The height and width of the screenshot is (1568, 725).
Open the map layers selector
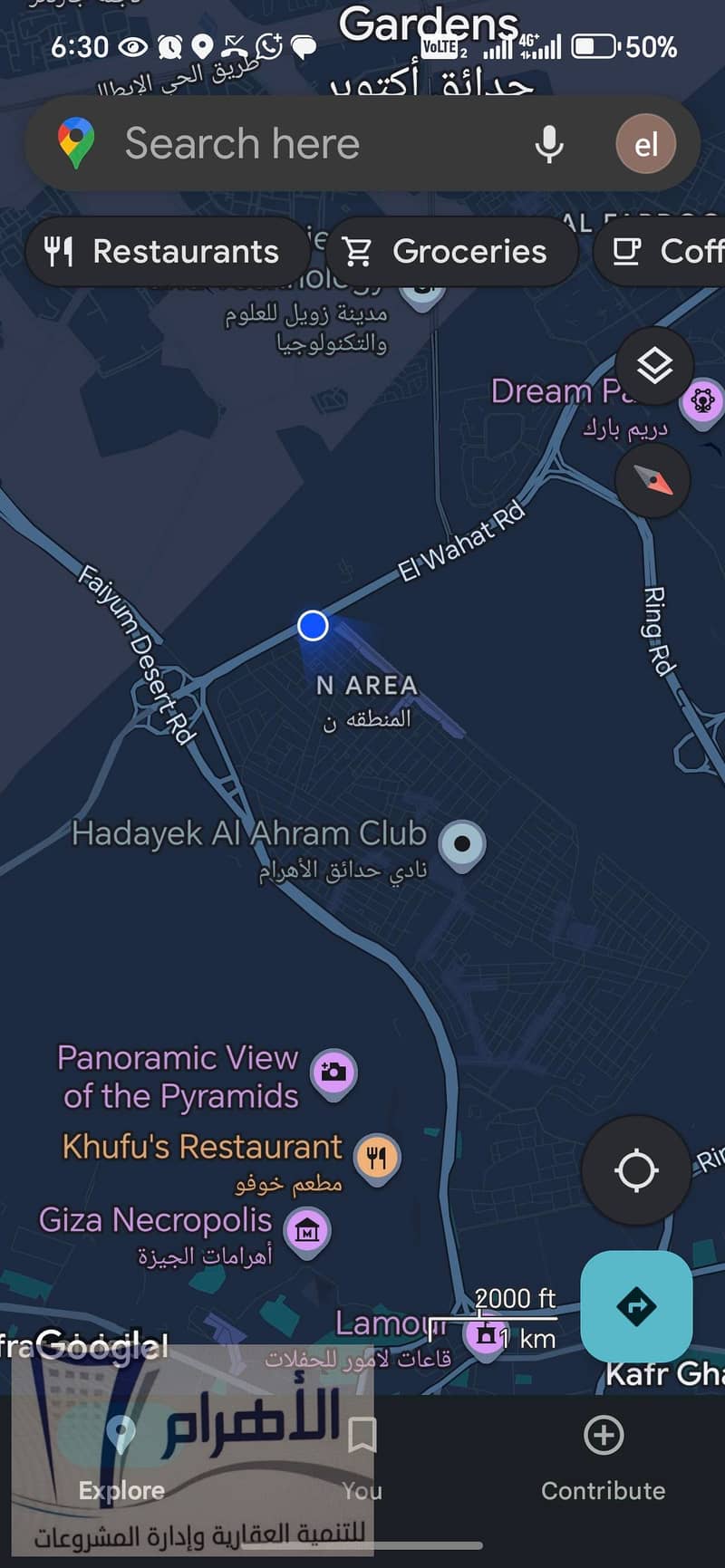(x=654, y=366)
